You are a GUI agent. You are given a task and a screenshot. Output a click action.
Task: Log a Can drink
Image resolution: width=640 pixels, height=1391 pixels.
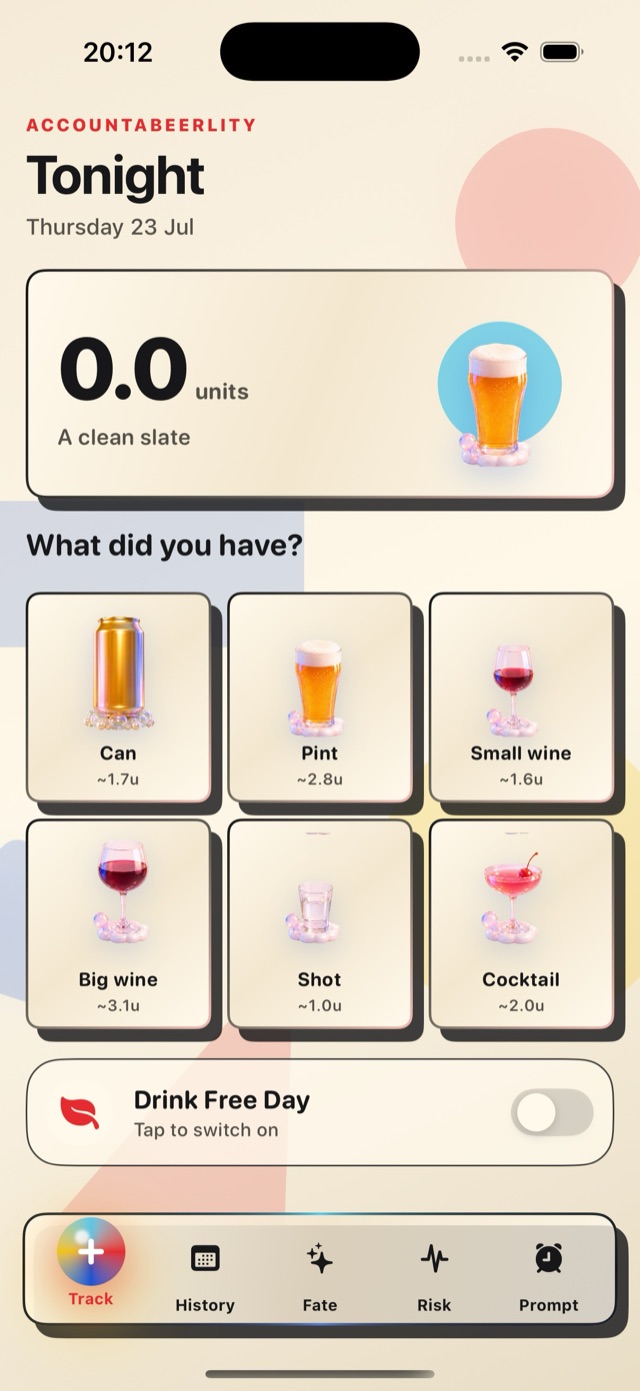tap(118, 697)
